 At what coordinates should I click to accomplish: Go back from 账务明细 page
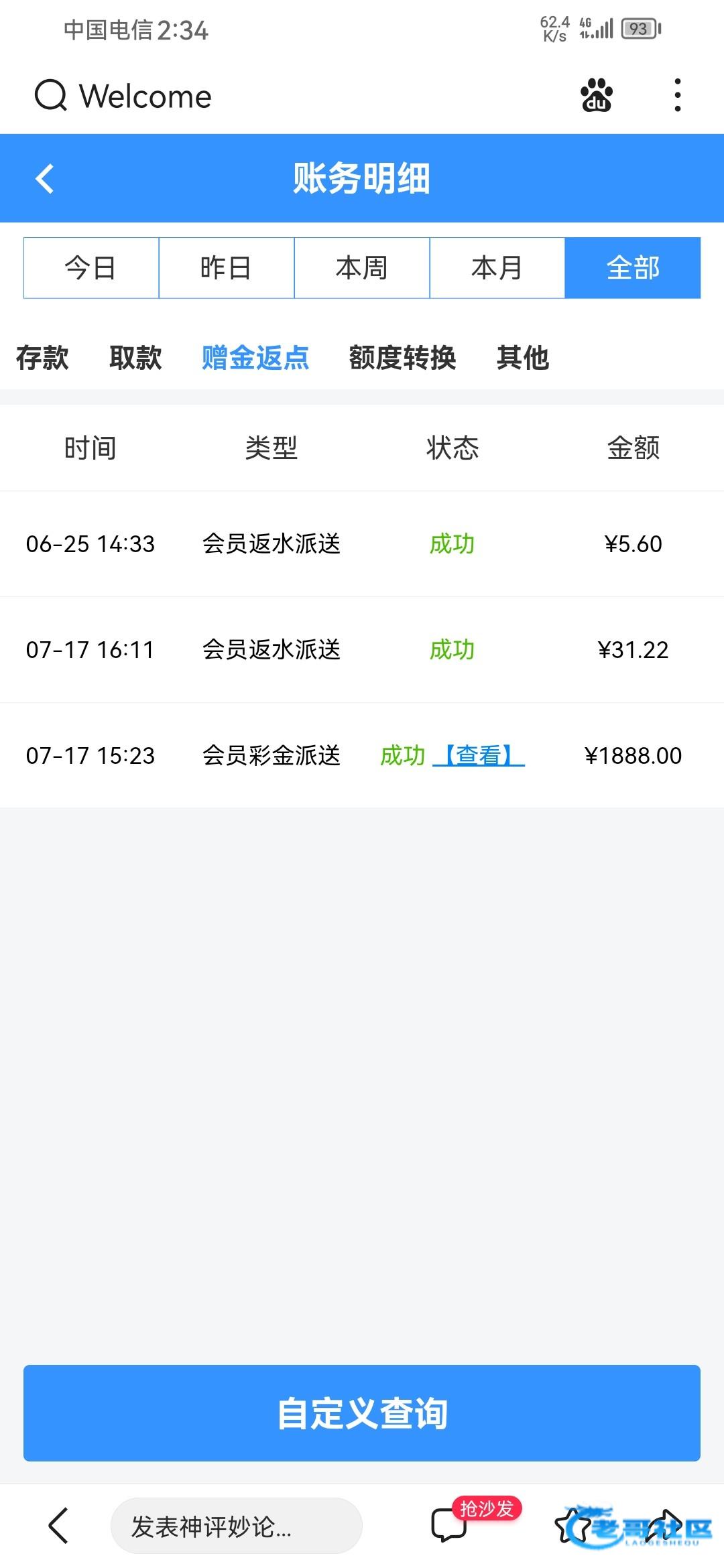click(45, 179)
